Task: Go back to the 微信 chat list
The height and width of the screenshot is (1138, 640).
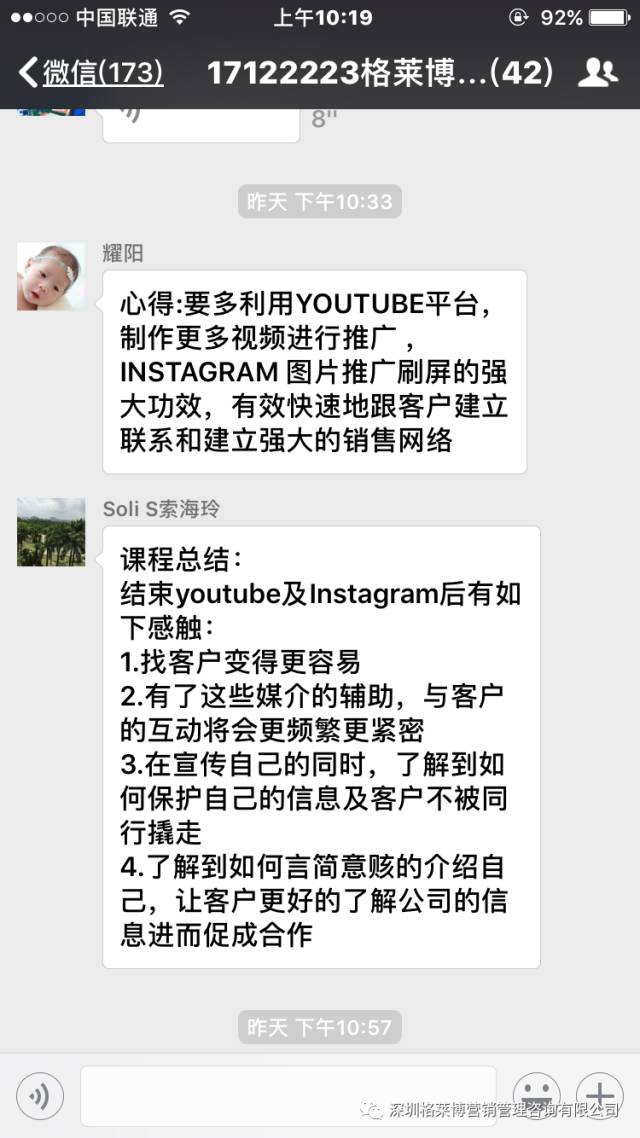Action: pyautogui.click(x=90, y=73)
